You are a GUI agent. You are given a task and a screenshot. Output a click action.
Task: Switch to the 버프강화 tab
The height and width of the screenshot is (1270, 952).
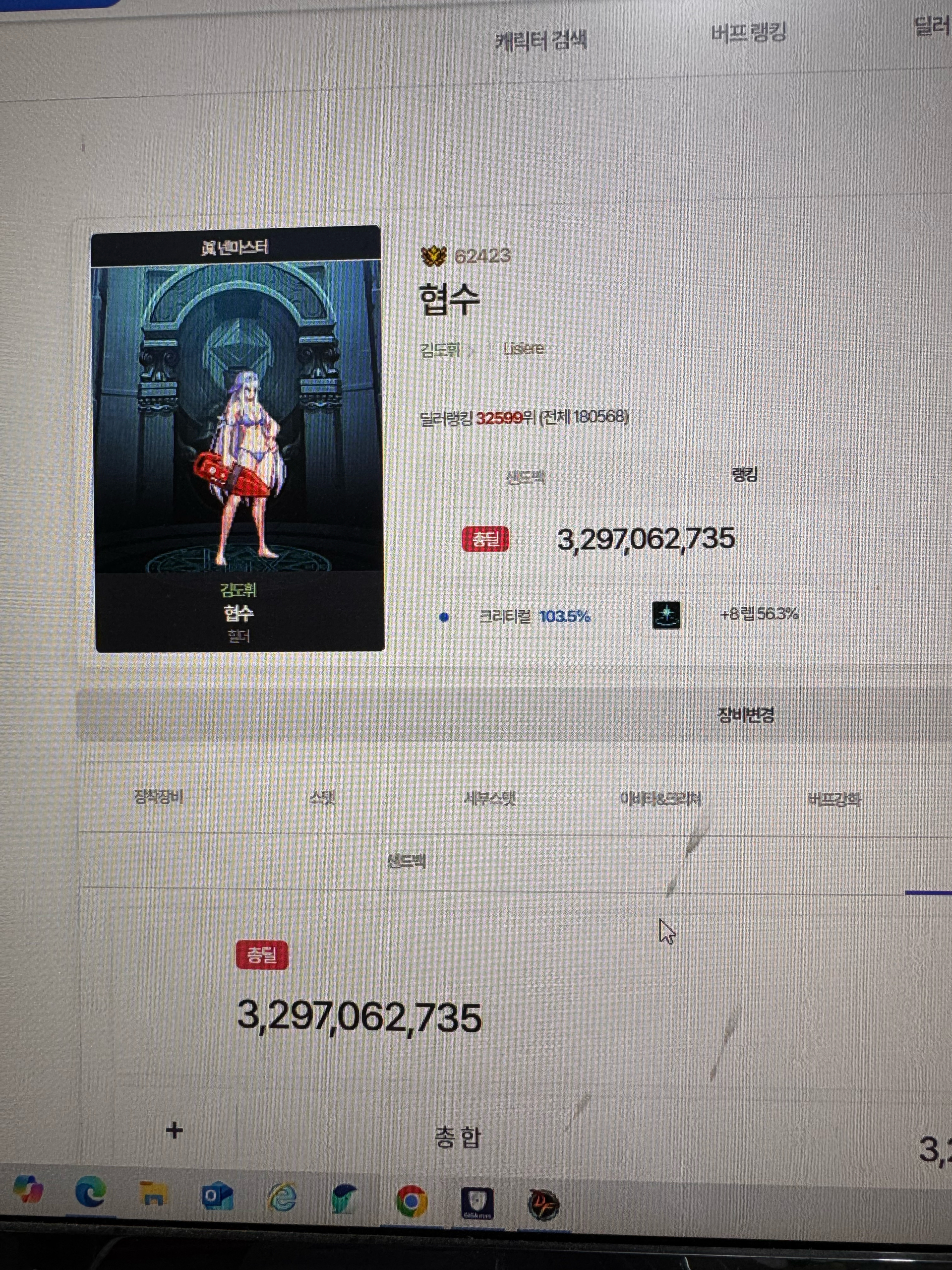(x=834, y=799)
